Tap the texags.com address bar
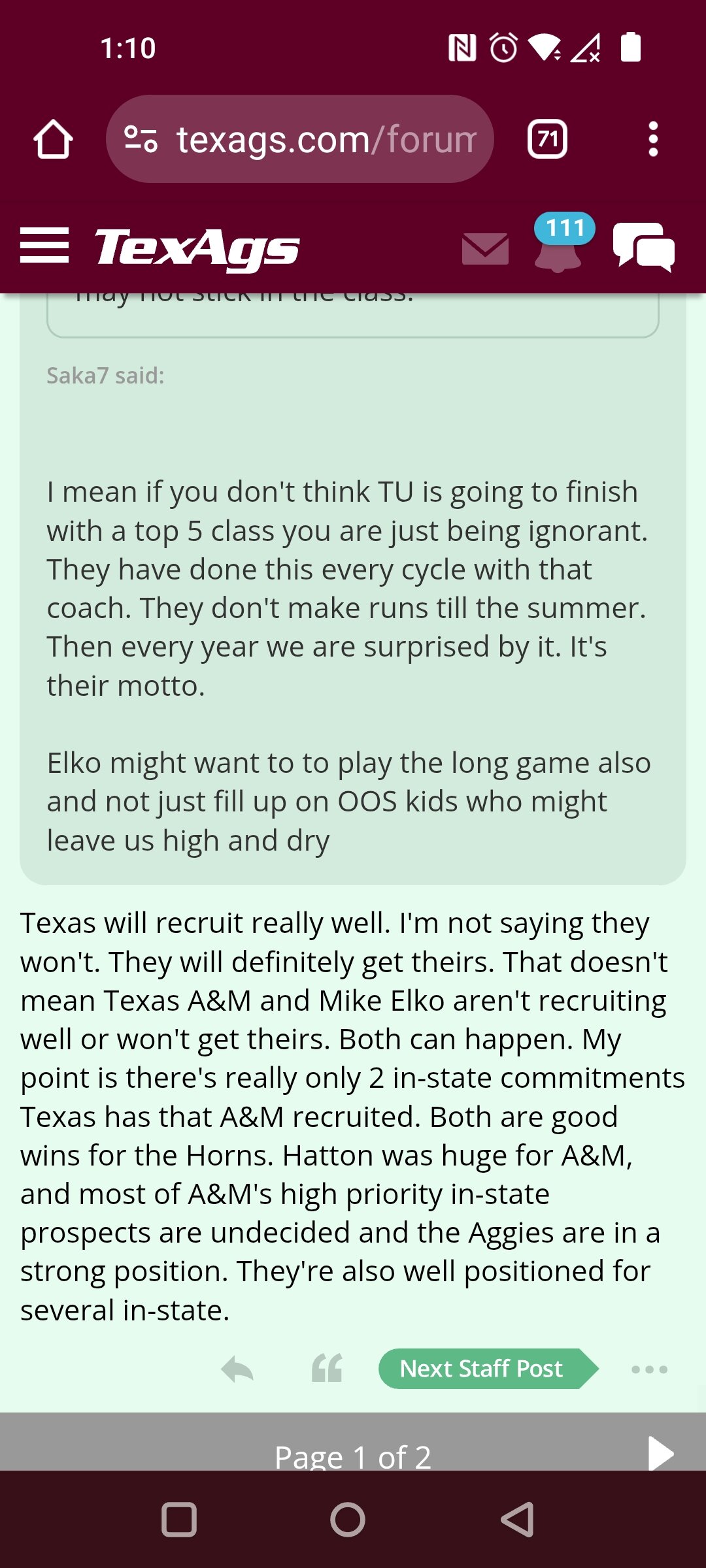This screenshot has height=1568, width=706. [300, 139]
